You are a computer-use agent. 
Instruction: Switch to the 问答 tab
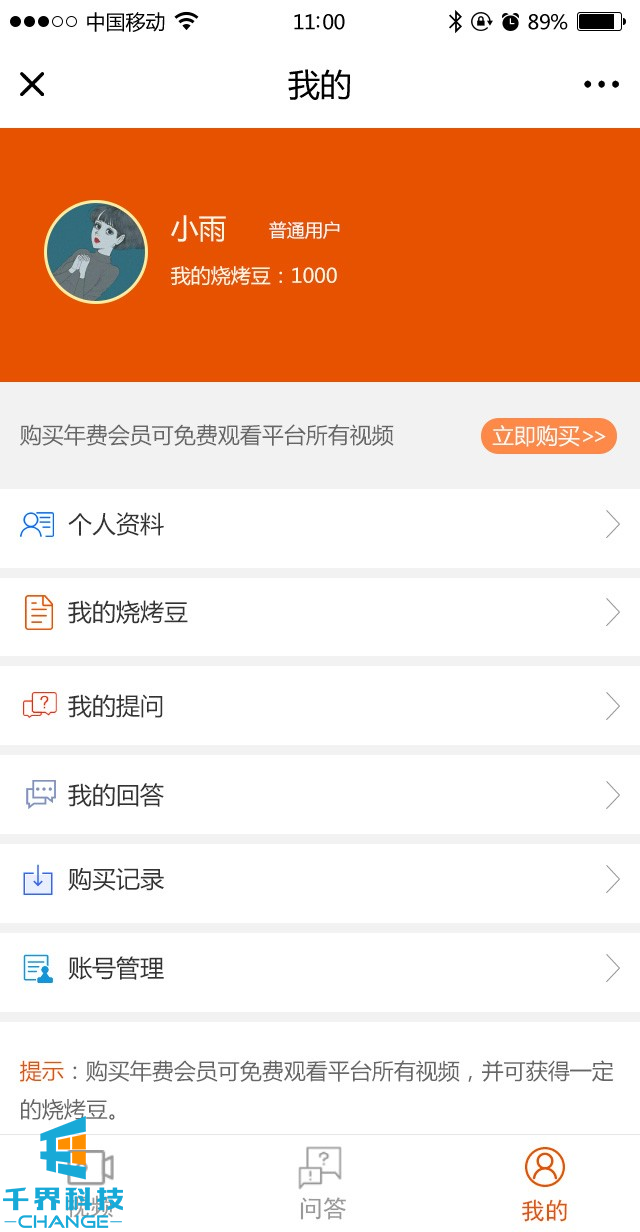[x=321, y=1184]
